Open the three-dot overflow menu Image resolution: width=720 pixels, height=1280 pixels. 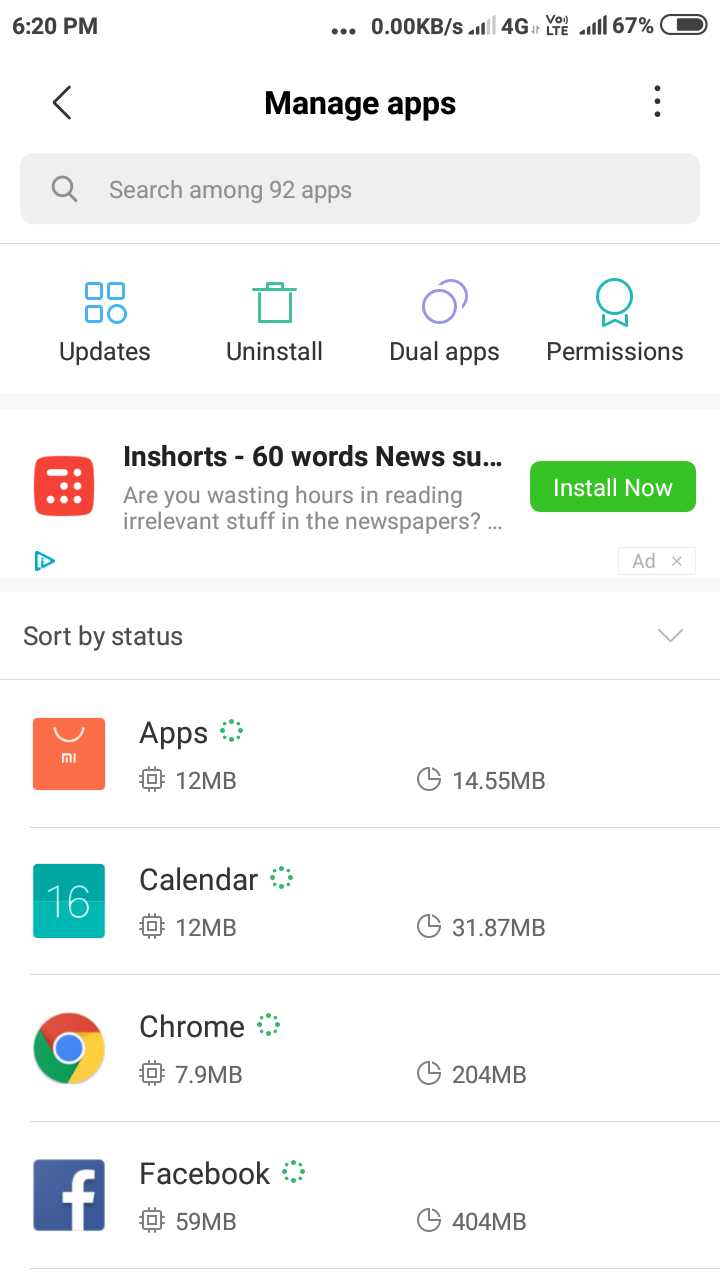tap(657, 102)
